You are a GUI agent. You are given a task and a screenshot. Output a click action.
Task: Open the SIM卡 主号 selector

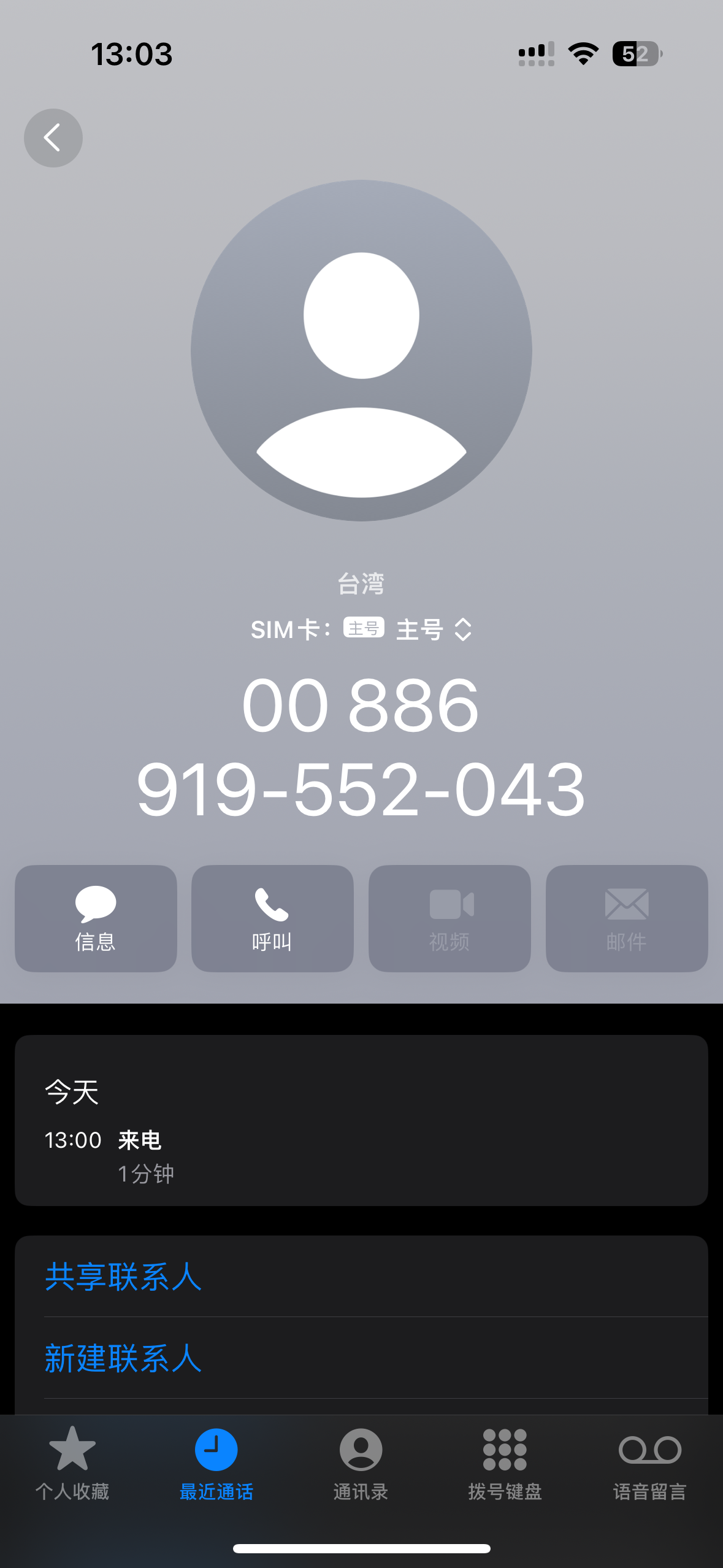click(361, 629)
